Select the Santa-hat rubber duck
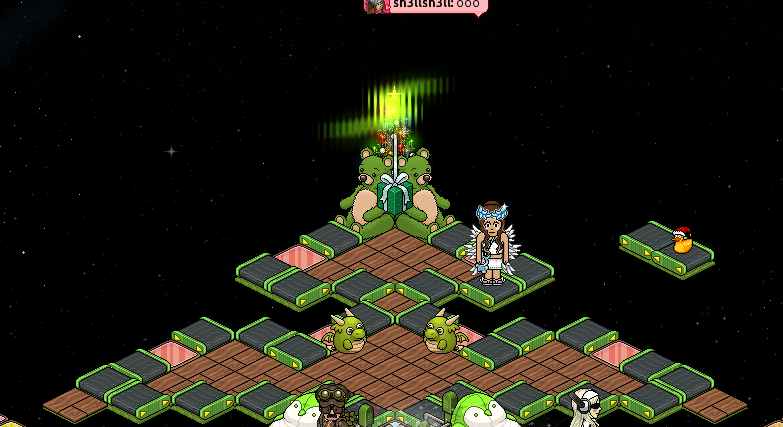This screenshot has height=427, width=783. click(x=682, y=240)
